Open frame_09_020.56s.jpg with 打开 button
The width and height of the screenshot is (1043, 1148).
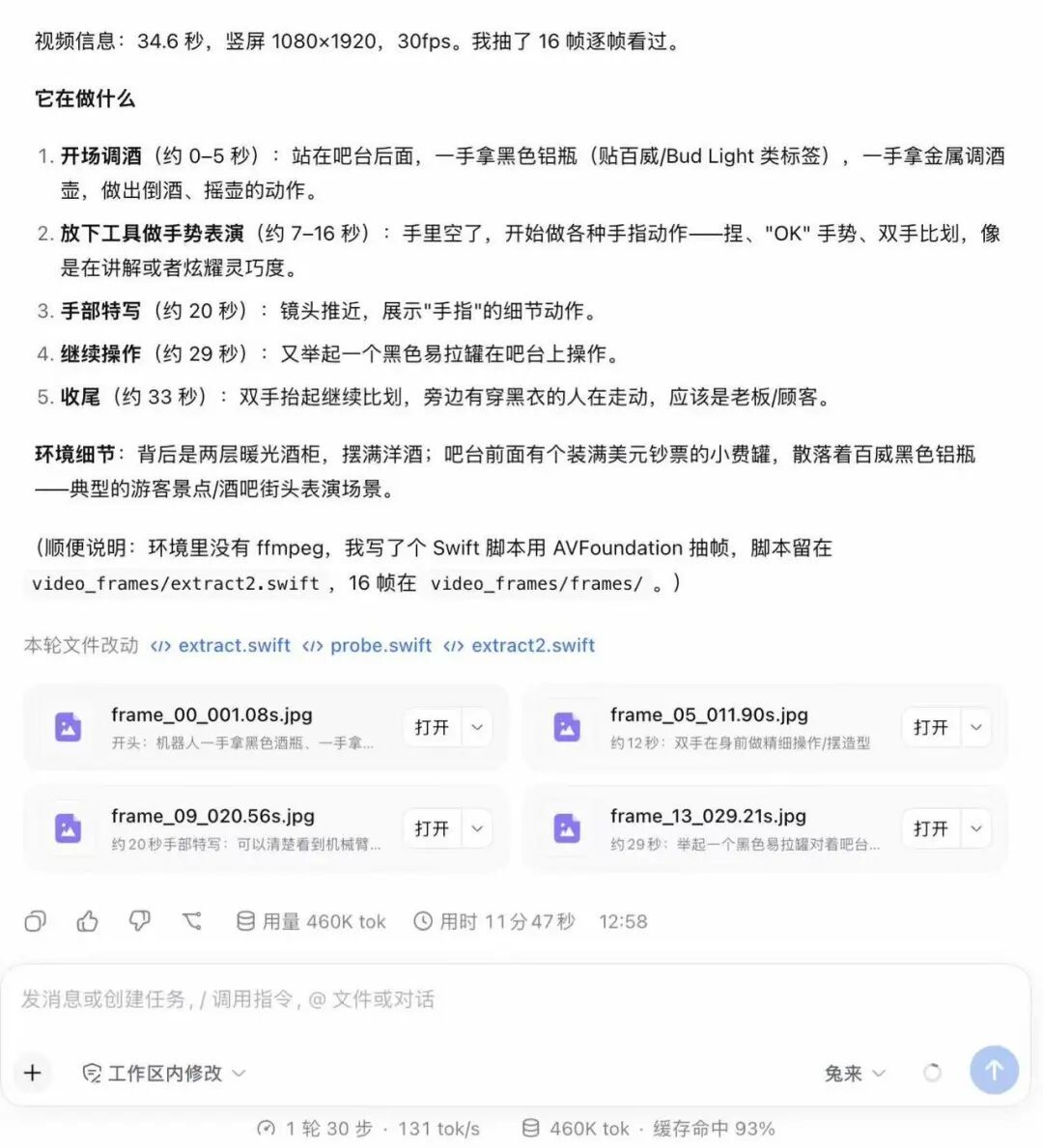(x=432, y=828)
